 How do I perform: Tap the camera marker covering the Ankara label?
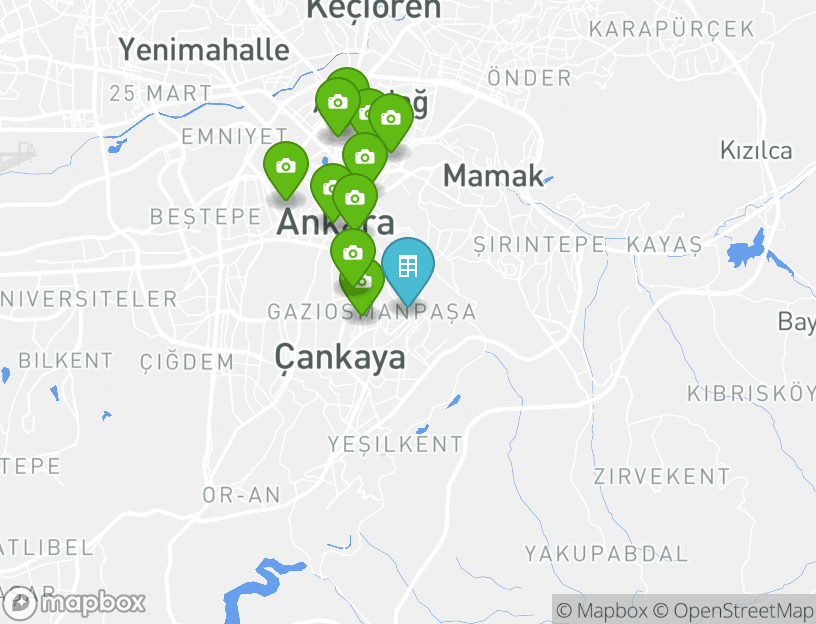[x=355, y=197]
